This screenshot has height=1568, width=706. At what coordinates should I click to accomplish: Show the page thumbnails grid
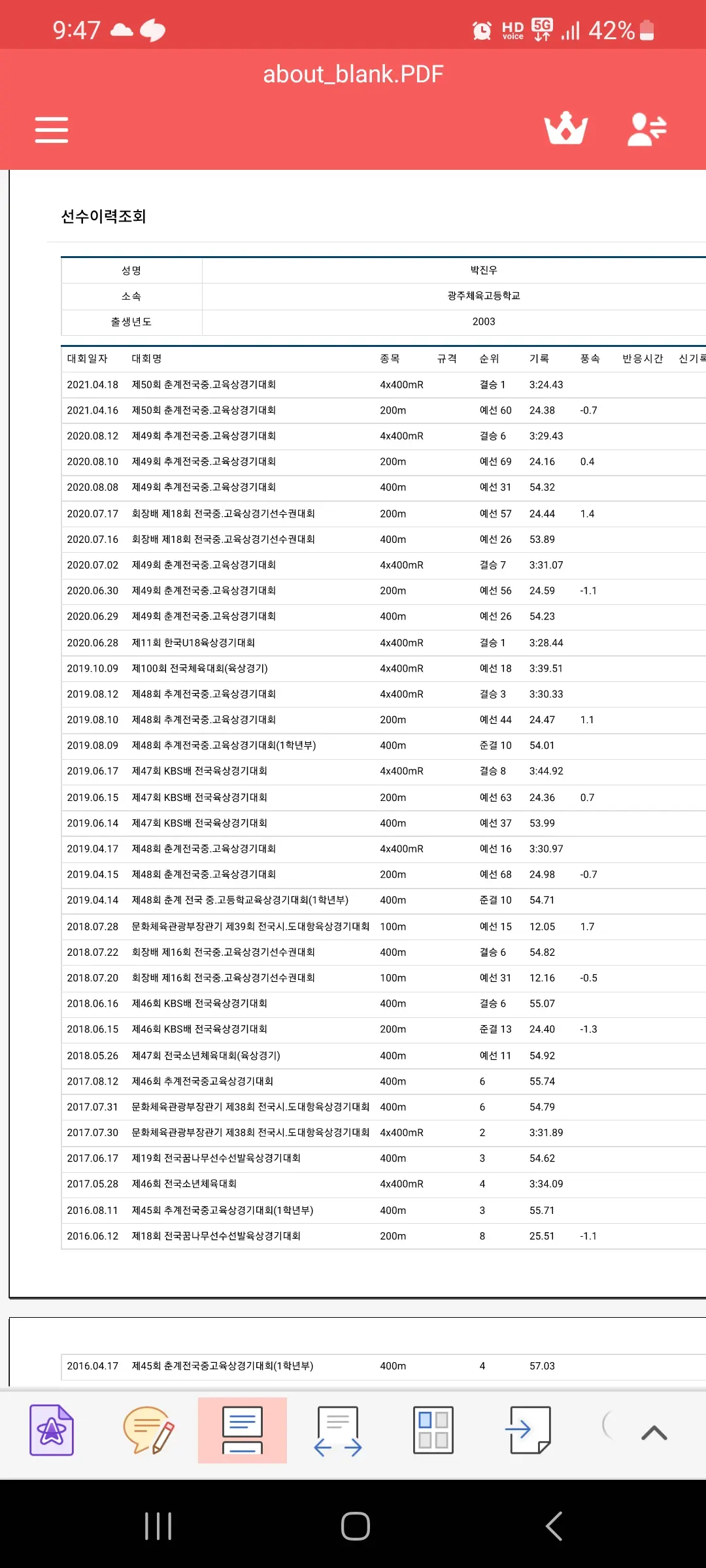(433, 1430)
